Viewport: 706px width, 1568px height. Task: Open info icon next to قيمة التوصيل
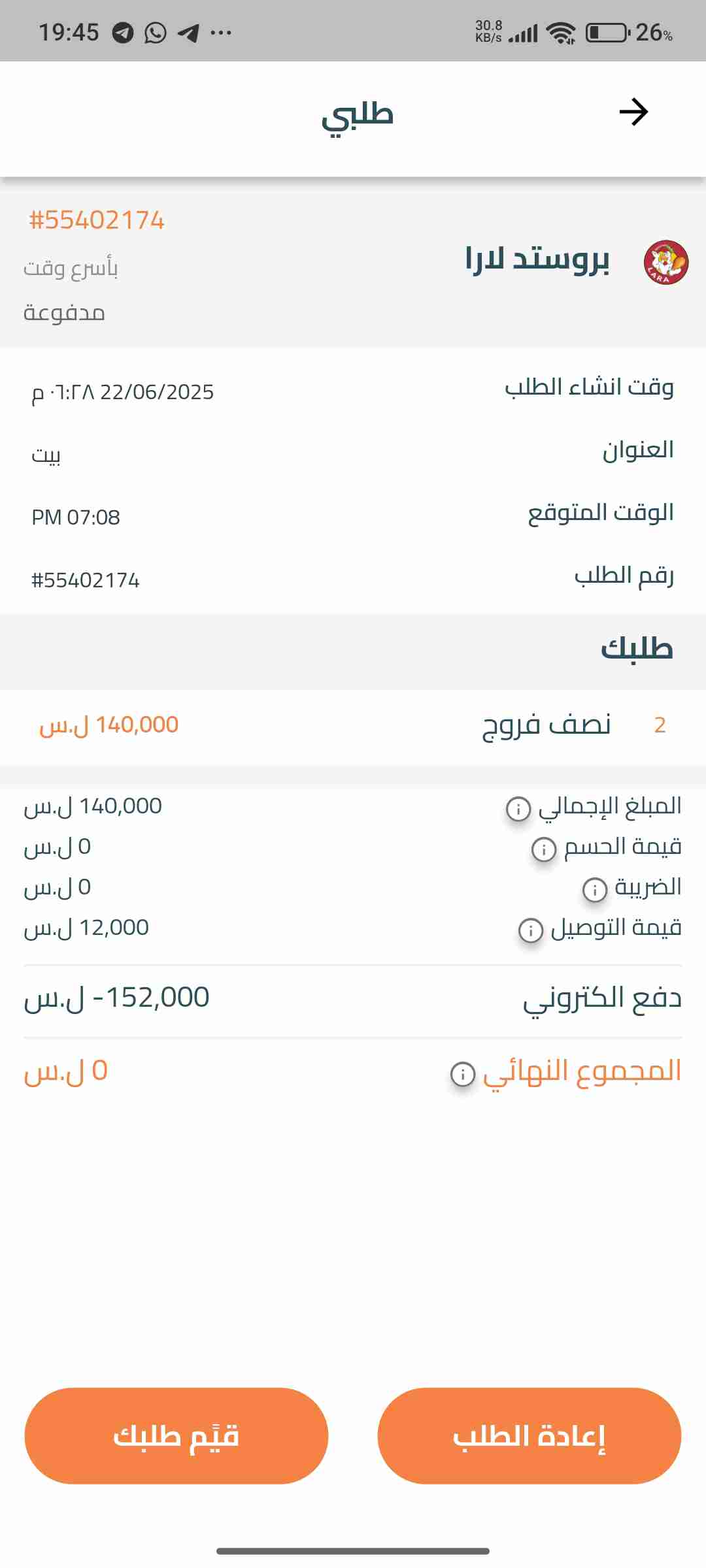coord(530,930)
